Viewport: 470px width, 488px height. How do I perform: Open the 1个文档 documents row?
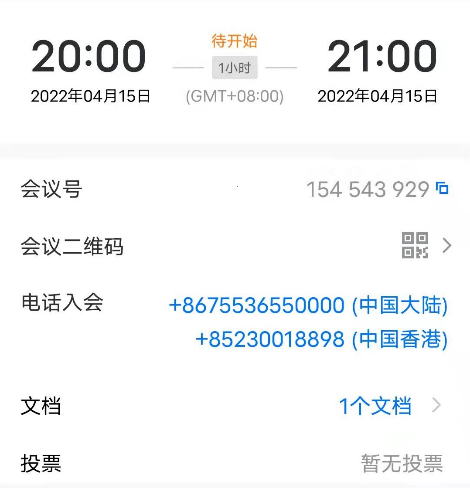(235, 406)
